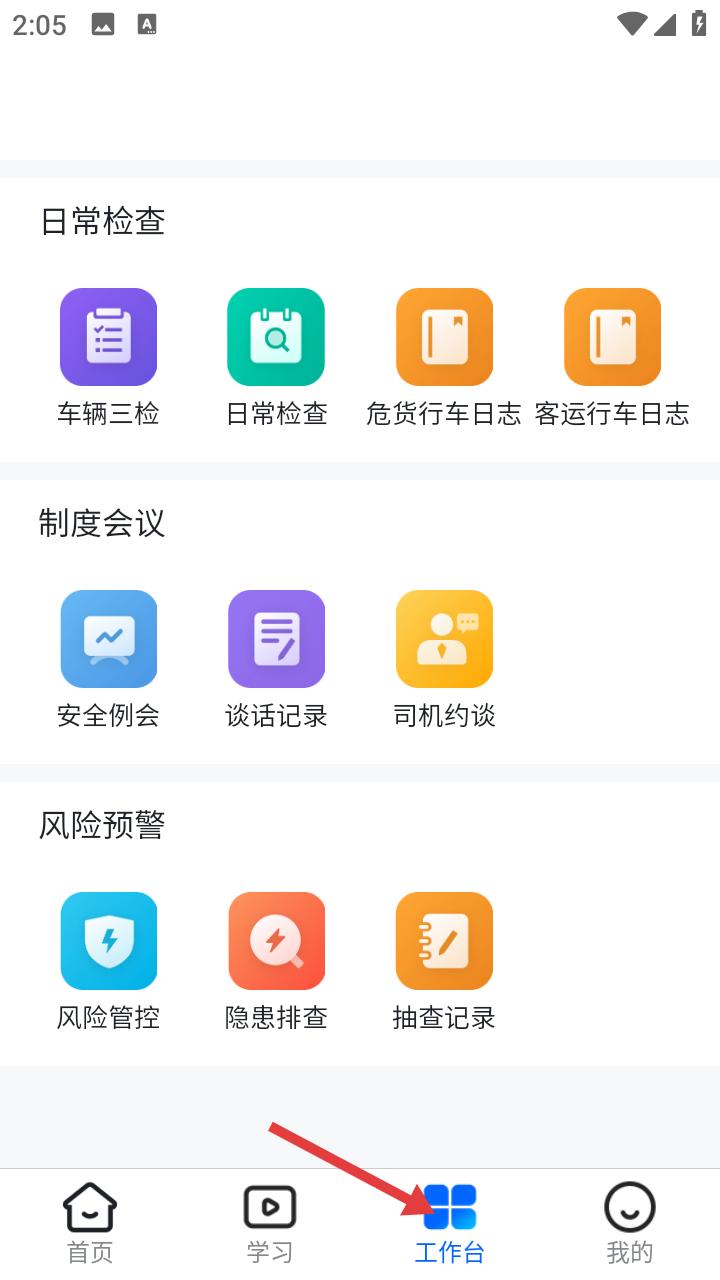Switch to the 学习 learning tab
Screen dimensions: 720x1280
click(270, 1223)
